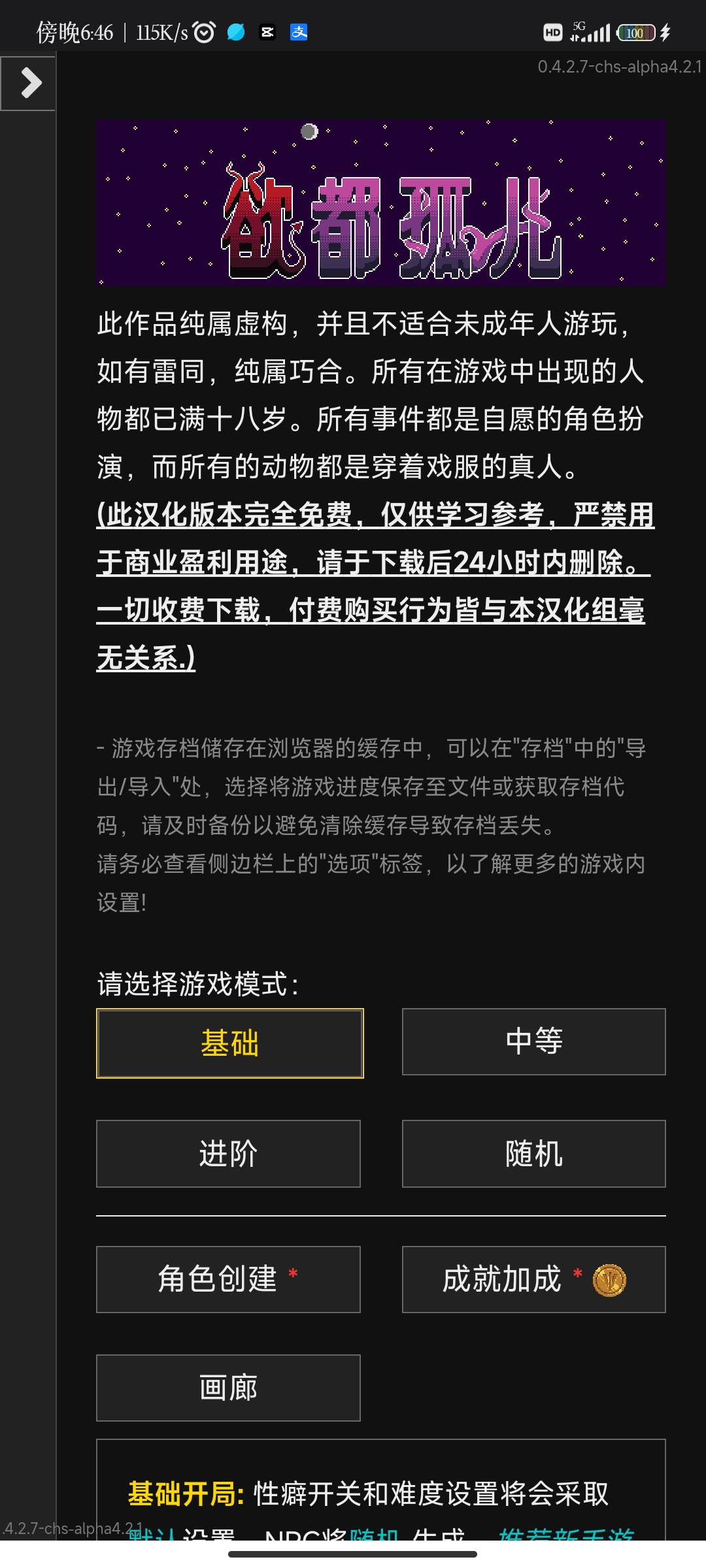Select the 随机 game mode
Image resolution: width=706 pixels, height=1568 pixels.
(x=533, y=1154)
